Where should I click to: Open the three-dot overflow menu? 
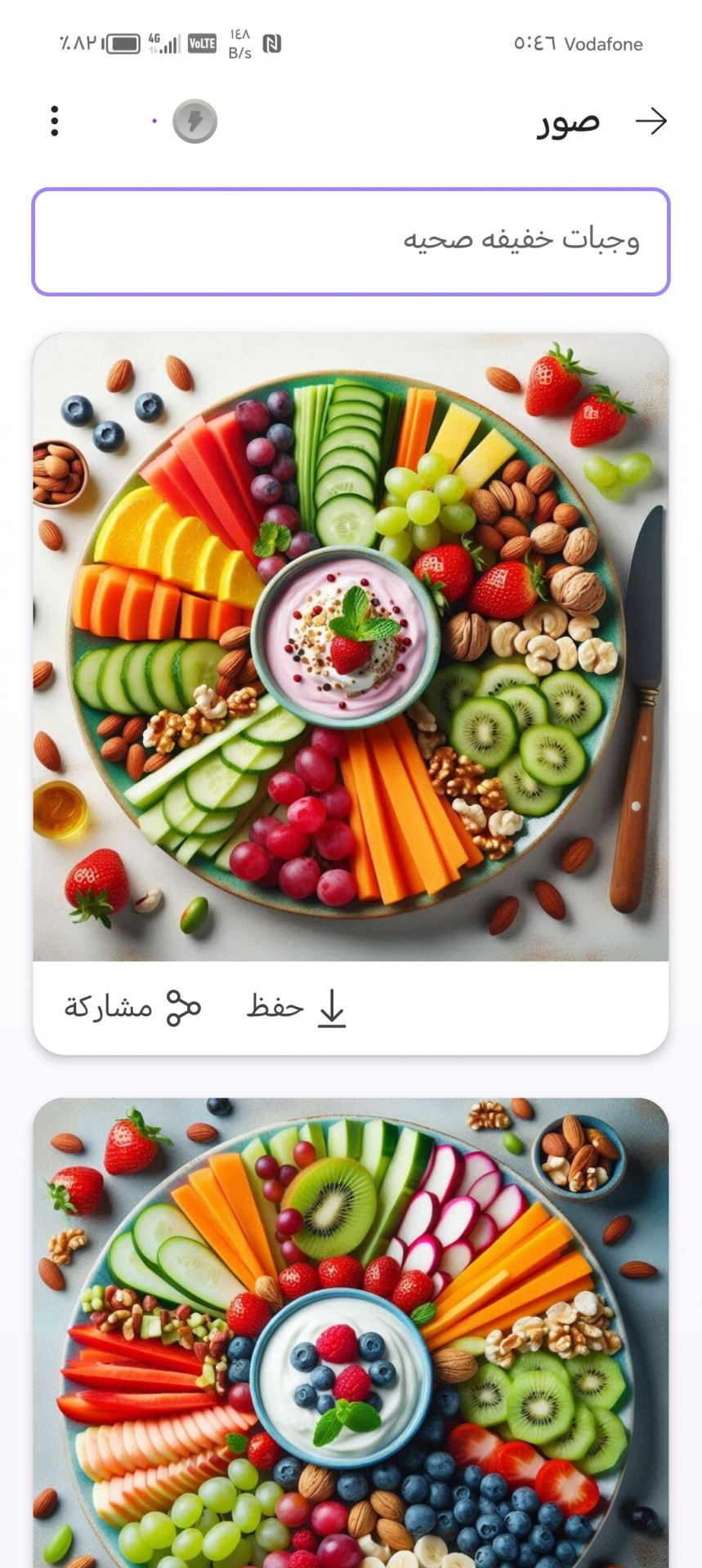coord(54,122)
